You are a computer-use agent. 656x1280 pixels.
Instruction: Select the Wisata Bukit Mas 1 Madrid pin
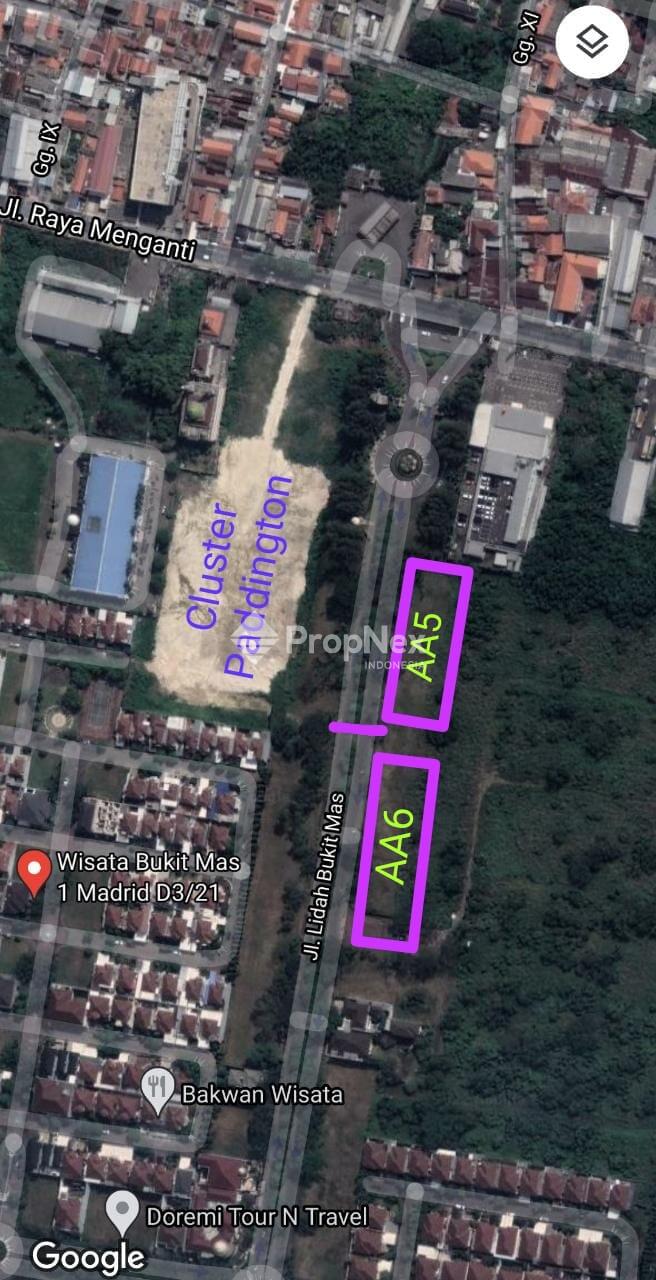[35, 872]
